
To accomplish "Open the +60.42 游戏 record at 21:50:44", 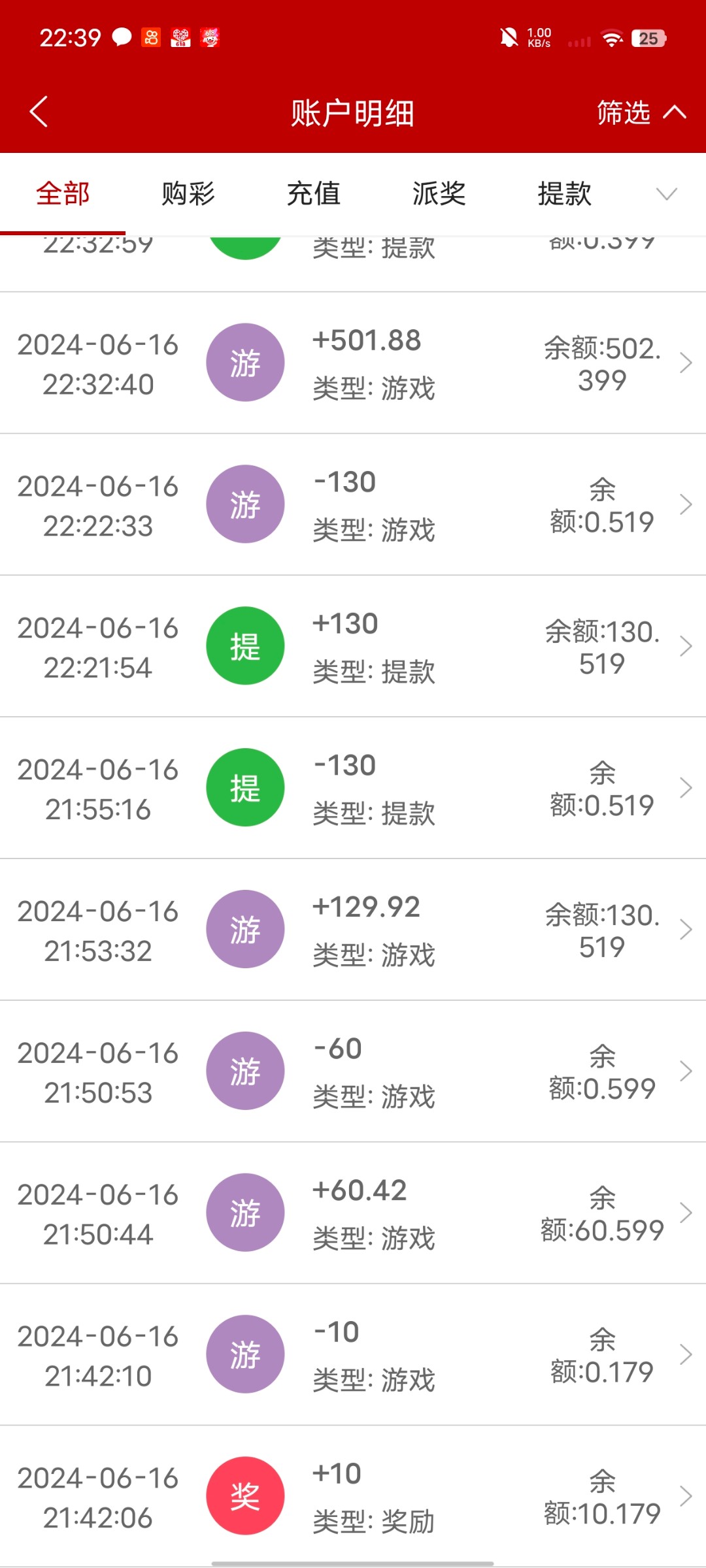I will (x=353, y=1213).
